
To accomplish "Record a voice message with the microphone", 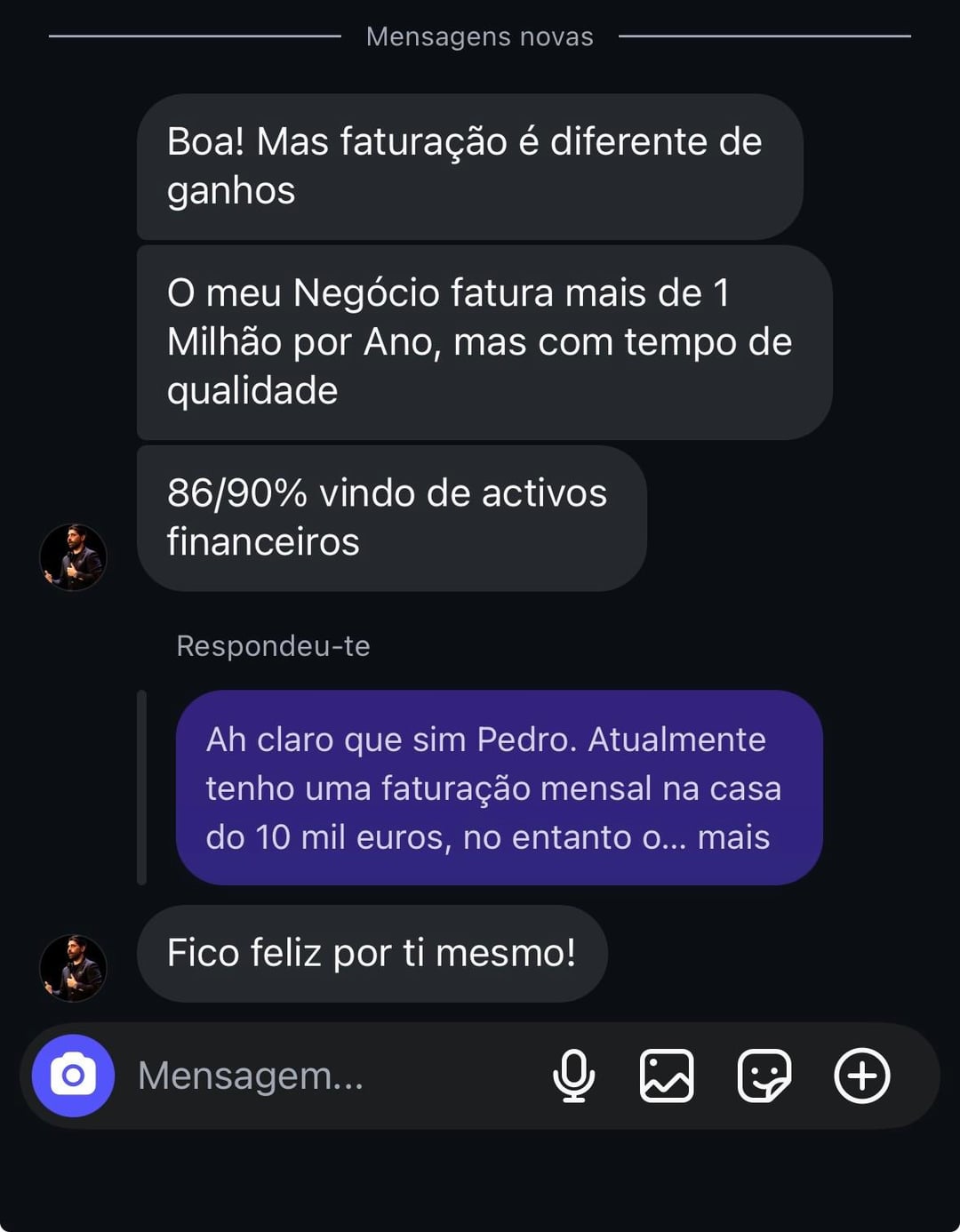I will click(x=574, y=1076).
